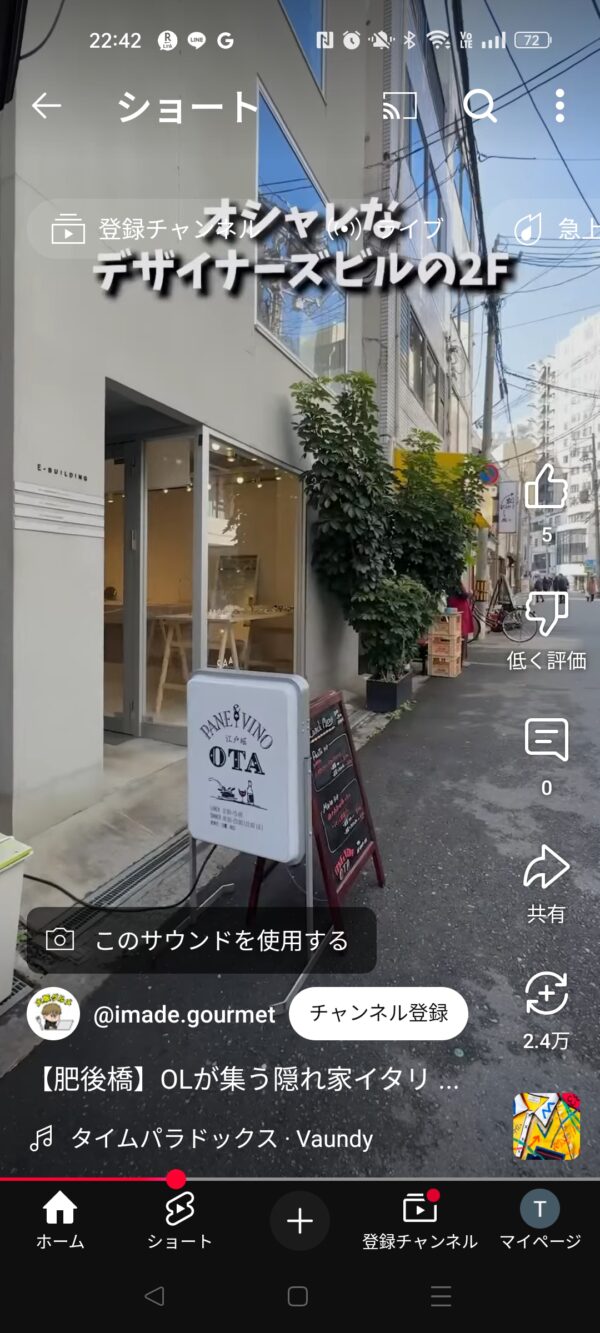
Task: Open the sound album art thumbnail
Action: [546, 1126]
